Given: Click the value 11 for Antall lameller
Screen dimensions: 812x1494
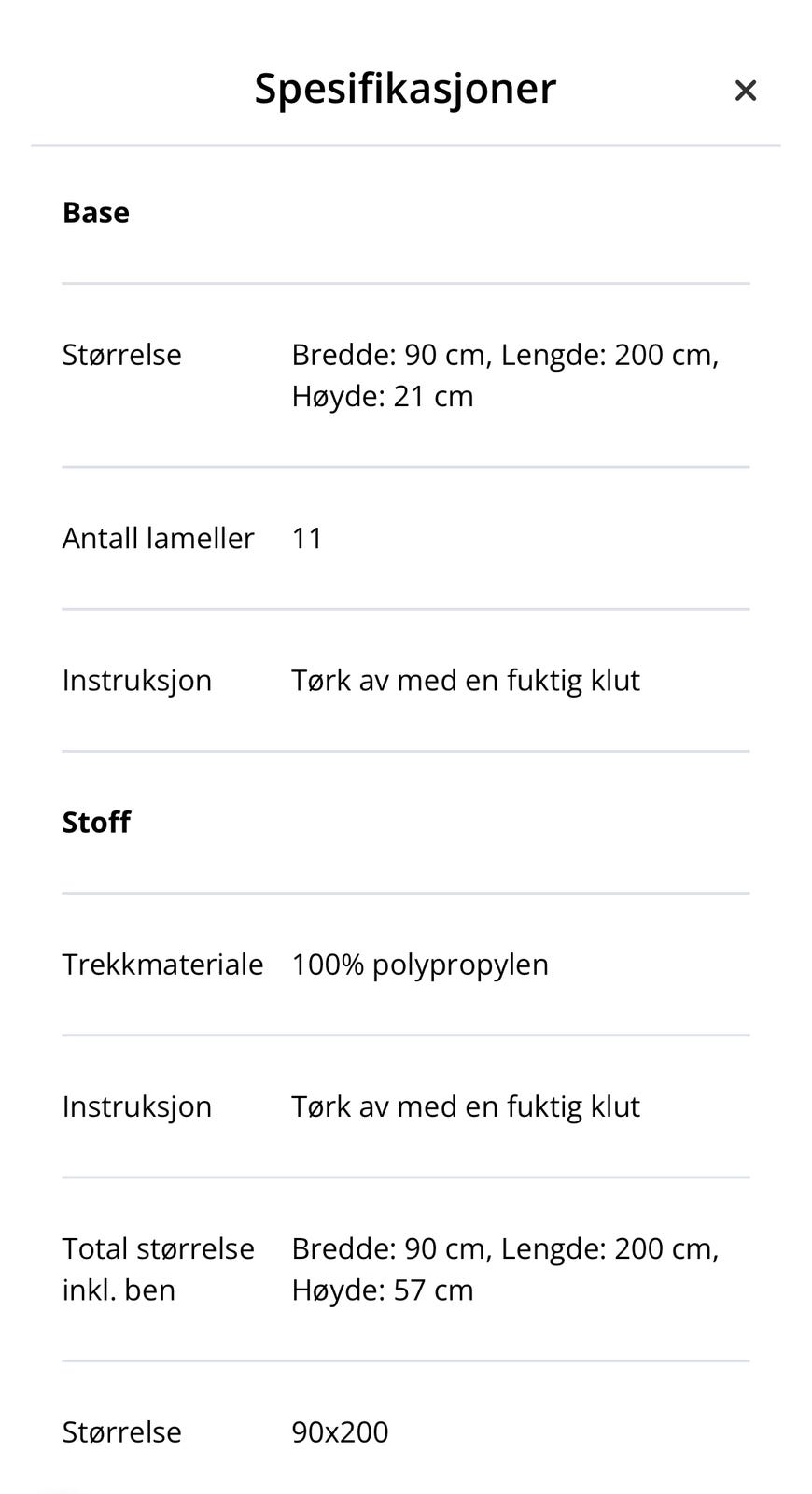Looking at the screenshot, I should point(306,538).
